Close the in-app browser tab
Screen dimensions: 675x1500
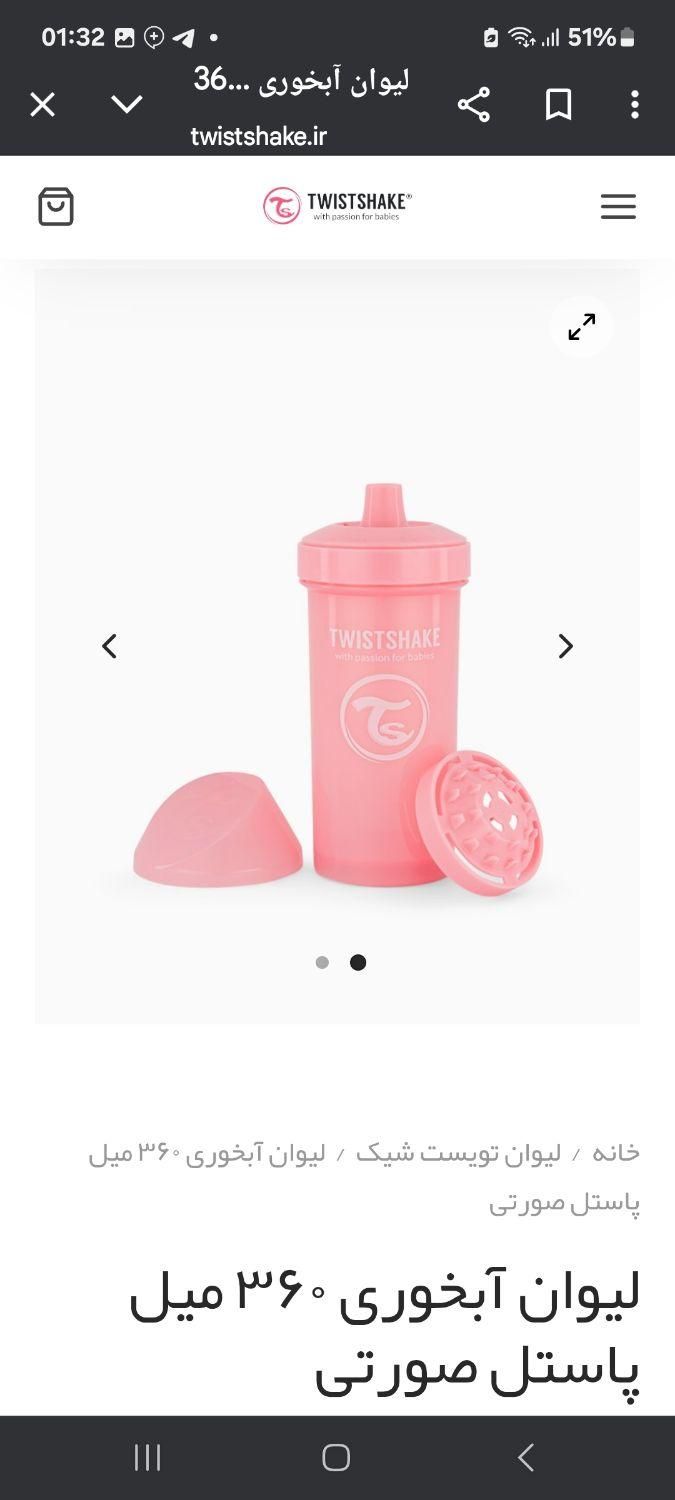click(x=42, y=104)
